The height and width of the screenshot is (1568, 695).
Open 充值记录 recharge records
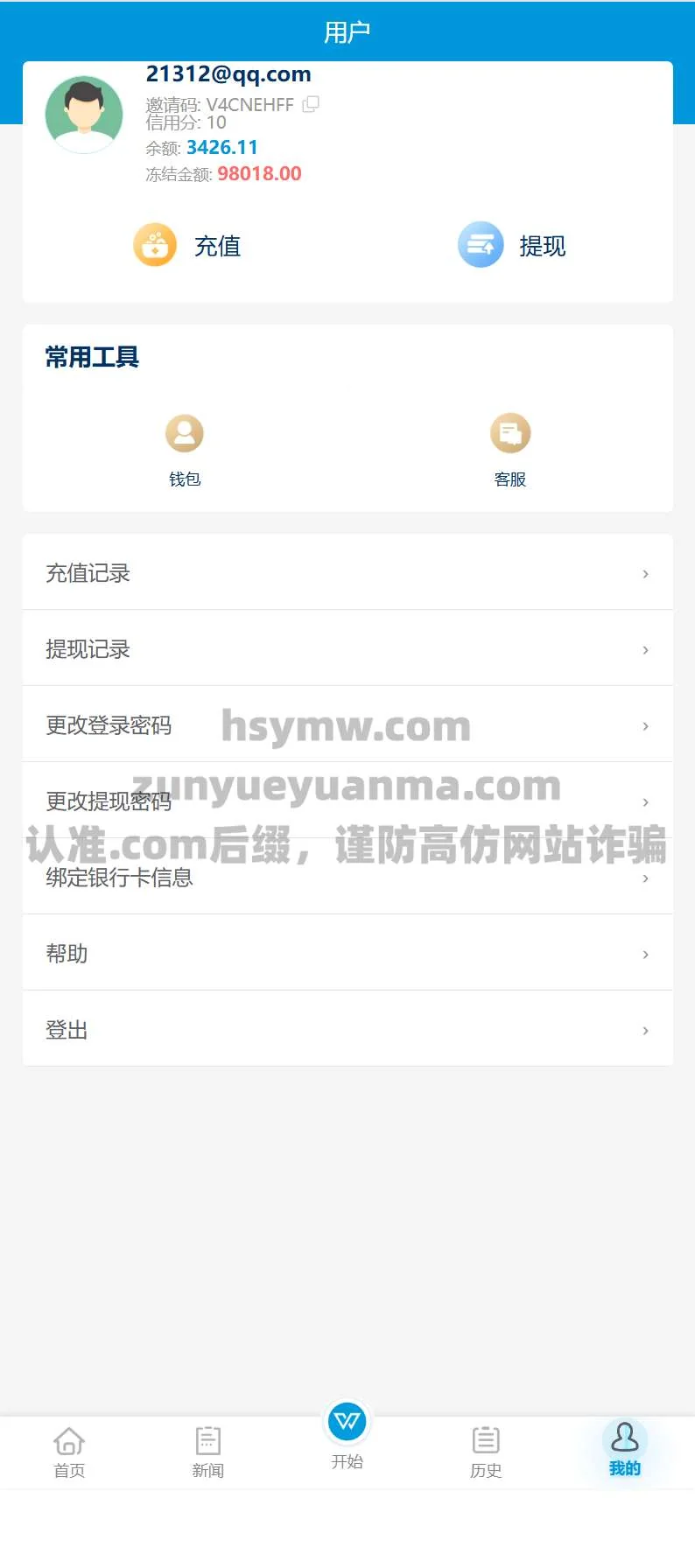coord(347,573)
